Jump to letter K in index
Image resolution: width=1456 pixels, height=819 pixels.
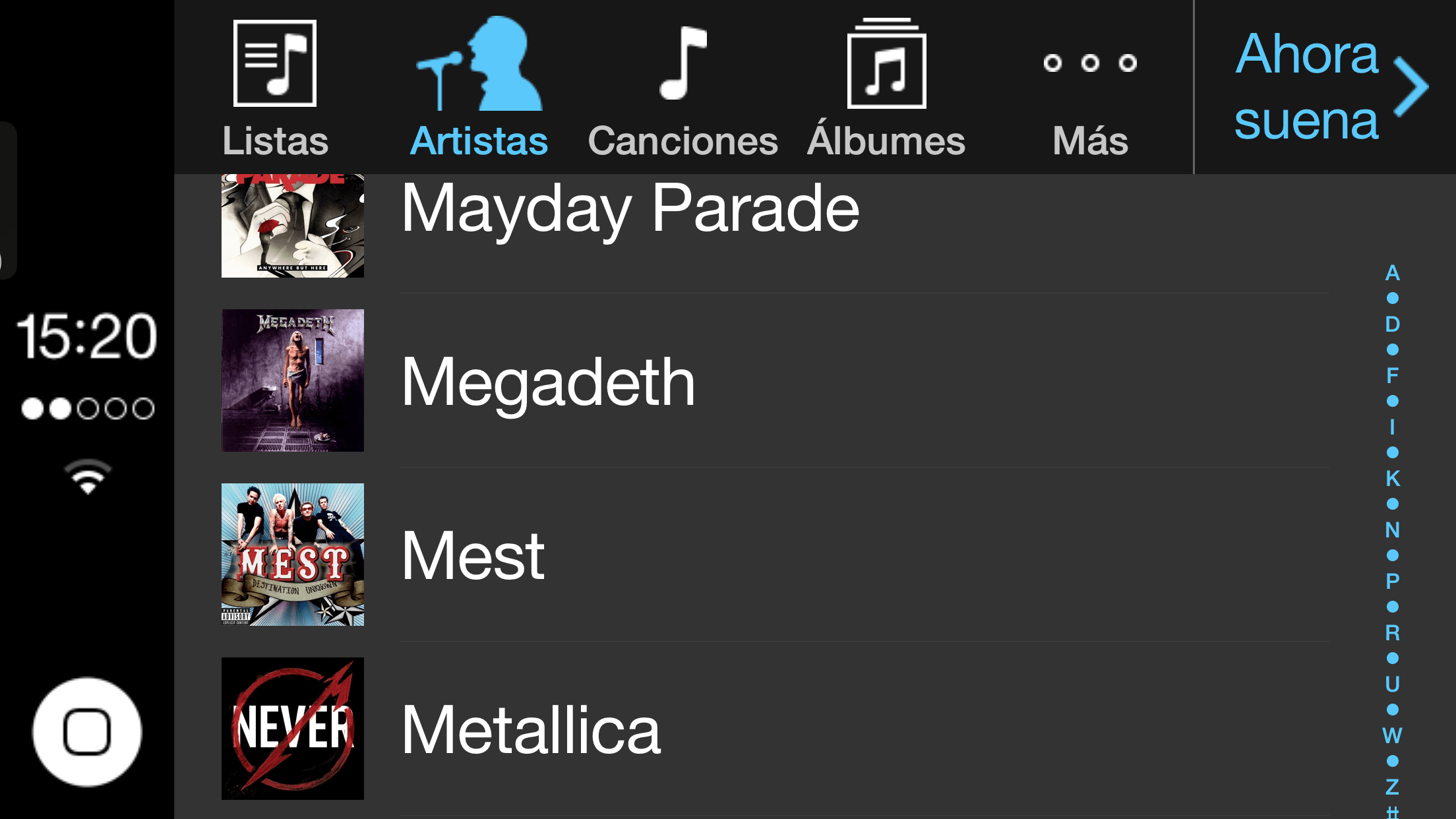click(x=1393, y=478)
